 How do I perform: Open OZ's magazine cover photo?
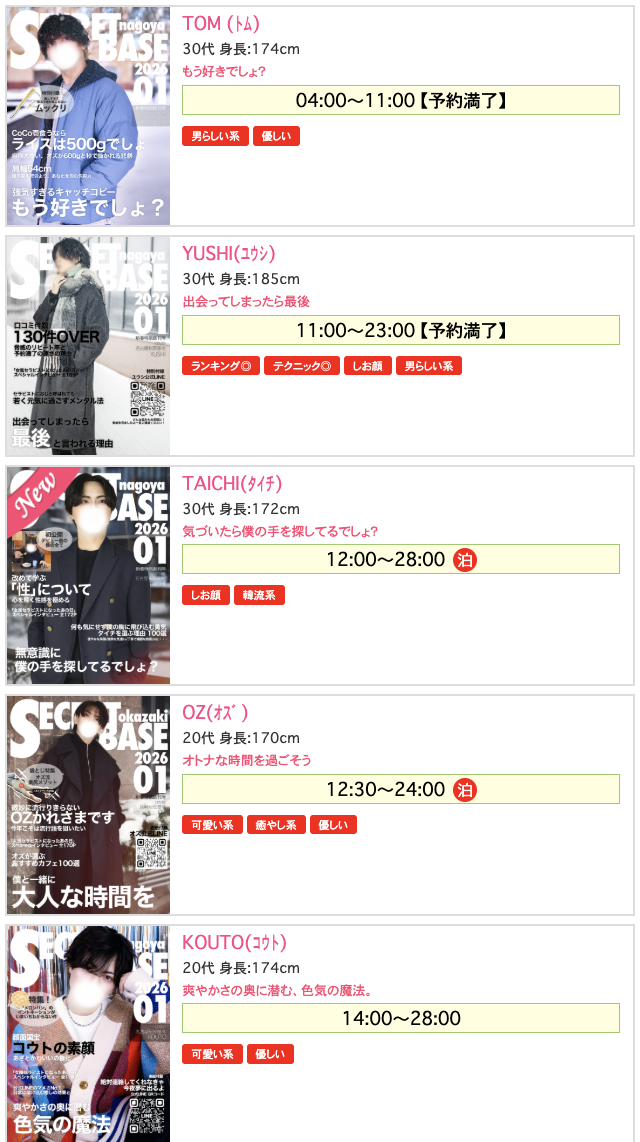tap(89, 804)
